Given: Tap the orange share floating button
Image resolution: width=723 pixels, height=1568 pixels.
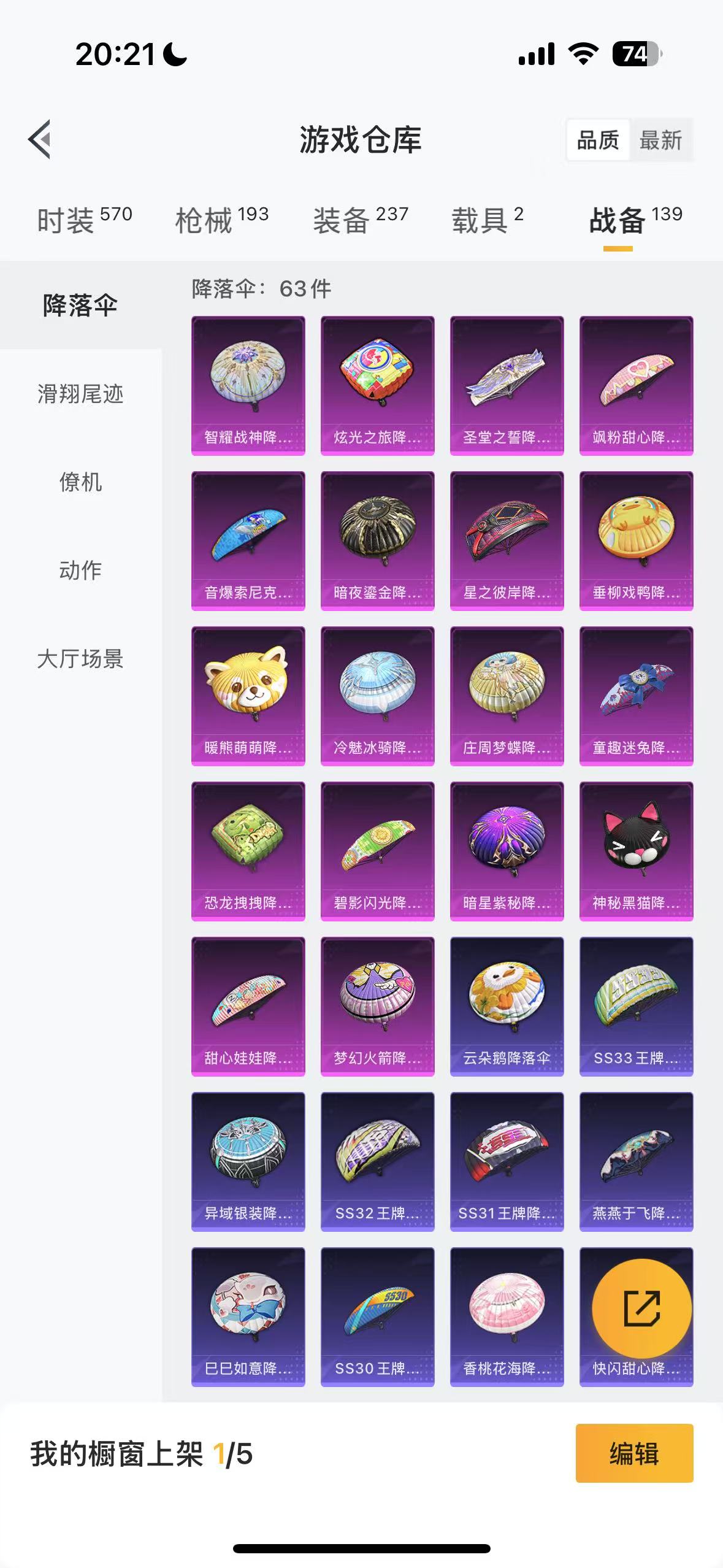Looking at the screenshot, I should [641, 1309].
